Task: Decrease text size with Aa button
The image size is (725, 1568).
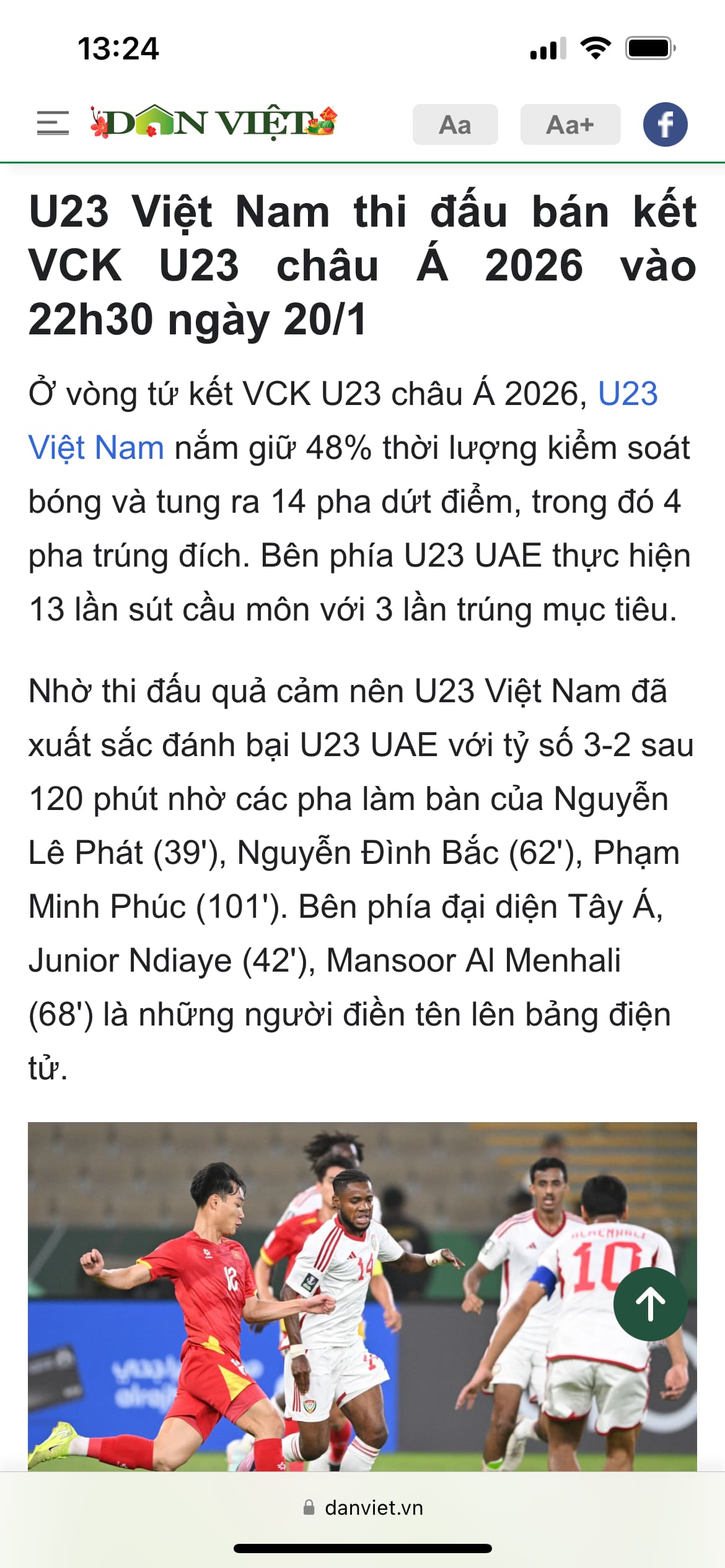Action: (455, 124)
